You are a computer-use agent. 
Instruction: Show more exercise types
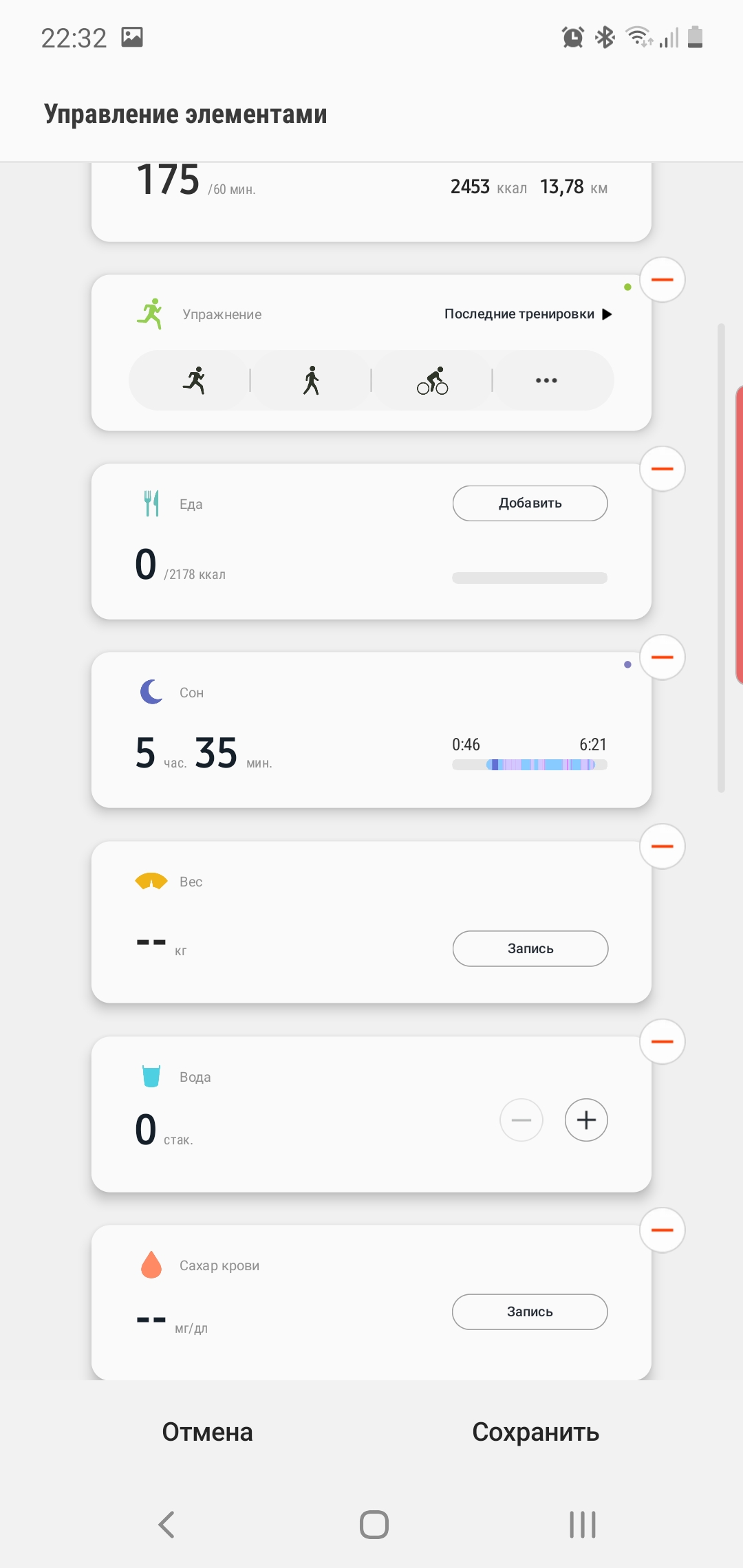coord(546,380)
